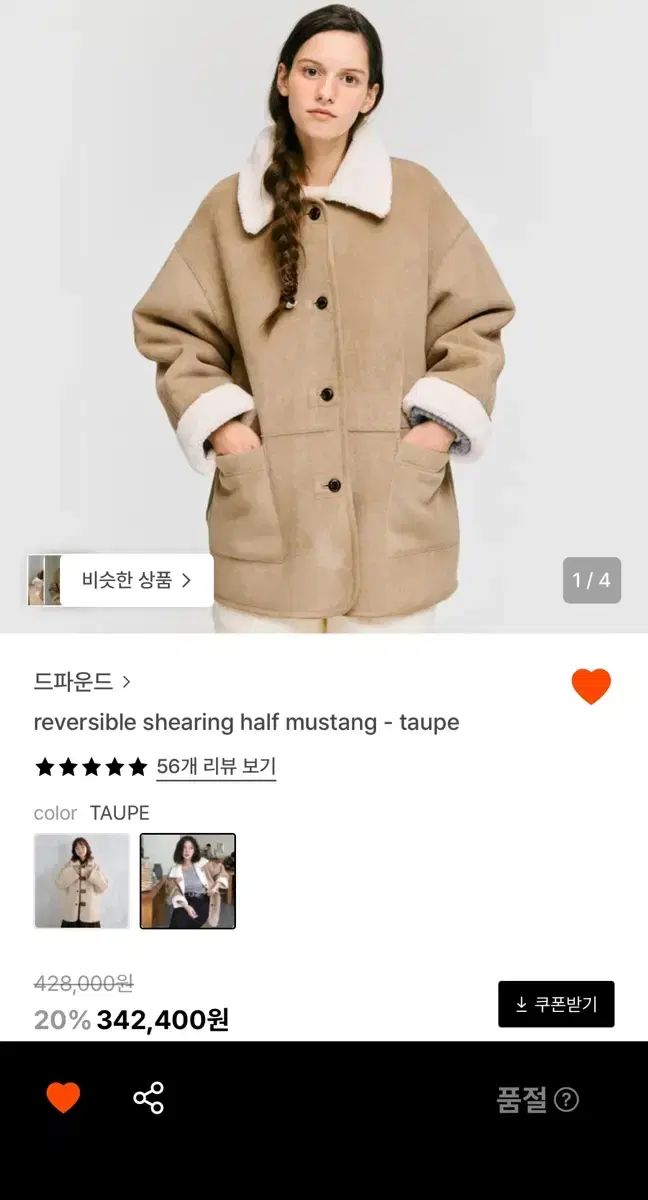Unlike the product via heart beside brand name
648x1200 pixels.
[x=591, y=686]
